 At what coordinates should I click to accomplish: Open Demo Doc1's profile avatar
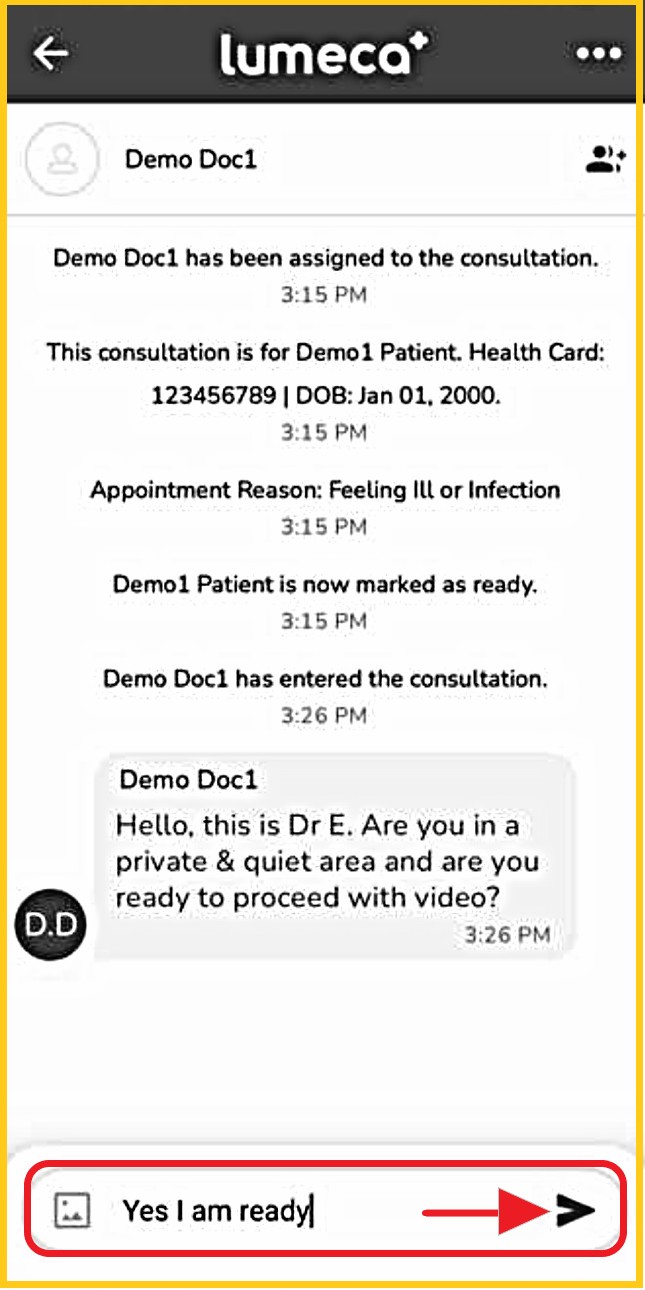pos(62,160)
